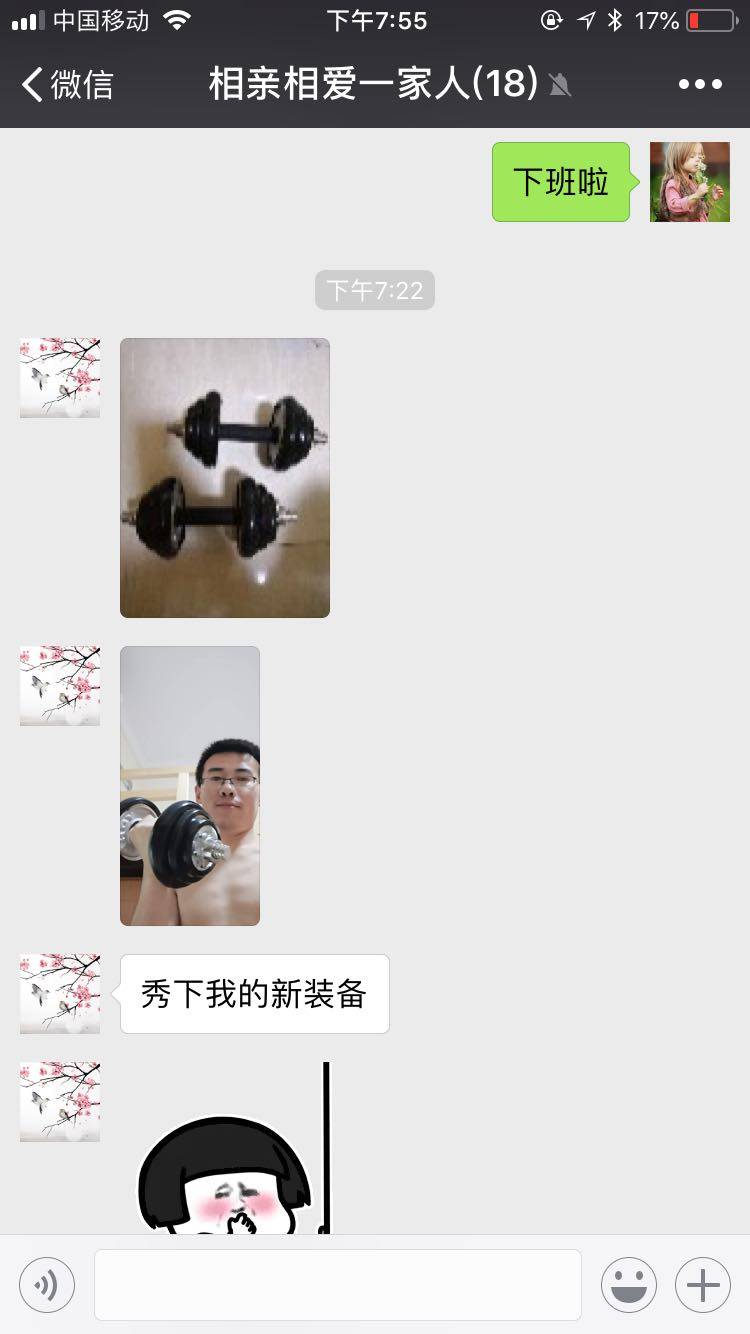Image resolution: width=750 pixels, height=1334 pixels.
Task: Open the emoji sticker panel
Action: tap(629, 1285)
